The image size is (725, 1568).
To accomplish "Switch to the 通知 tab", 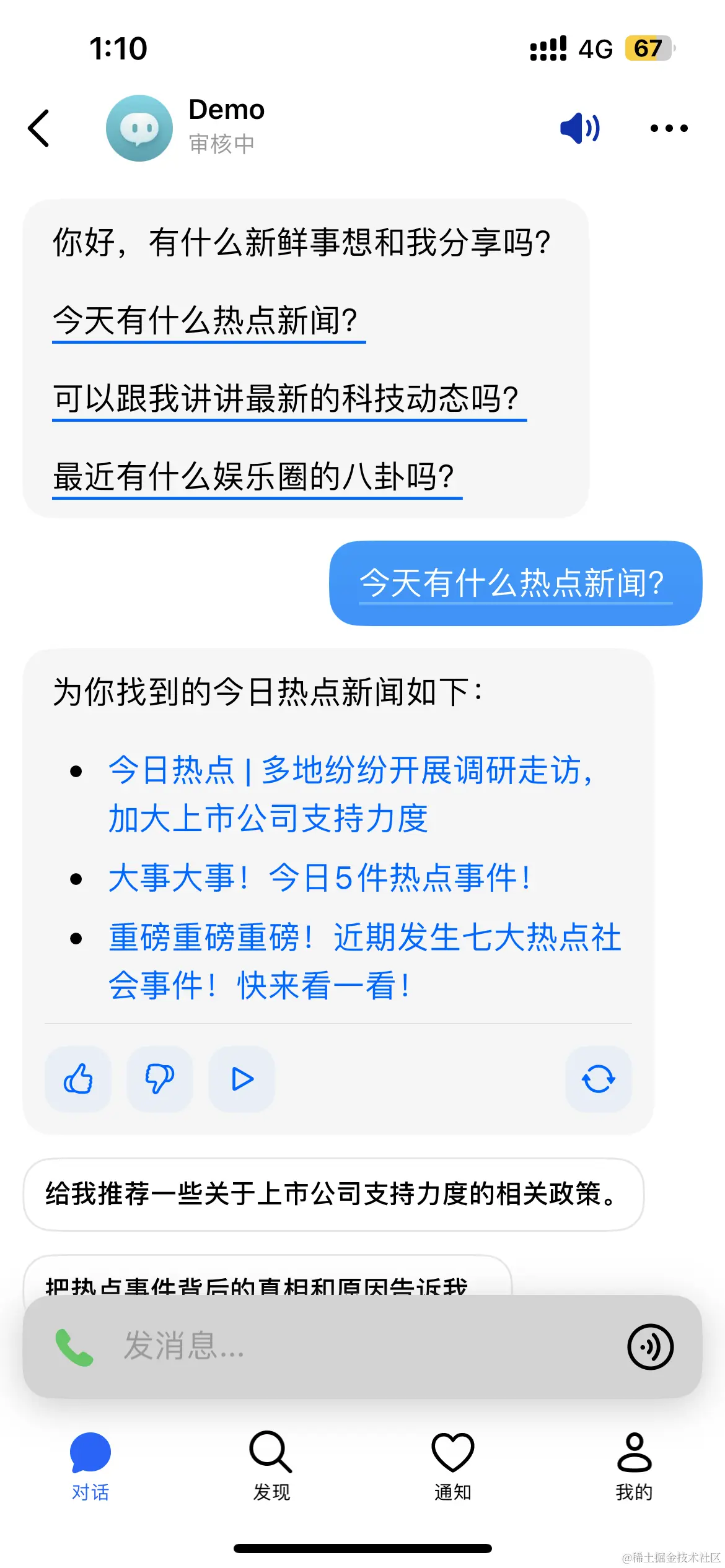I will 452,1465.
